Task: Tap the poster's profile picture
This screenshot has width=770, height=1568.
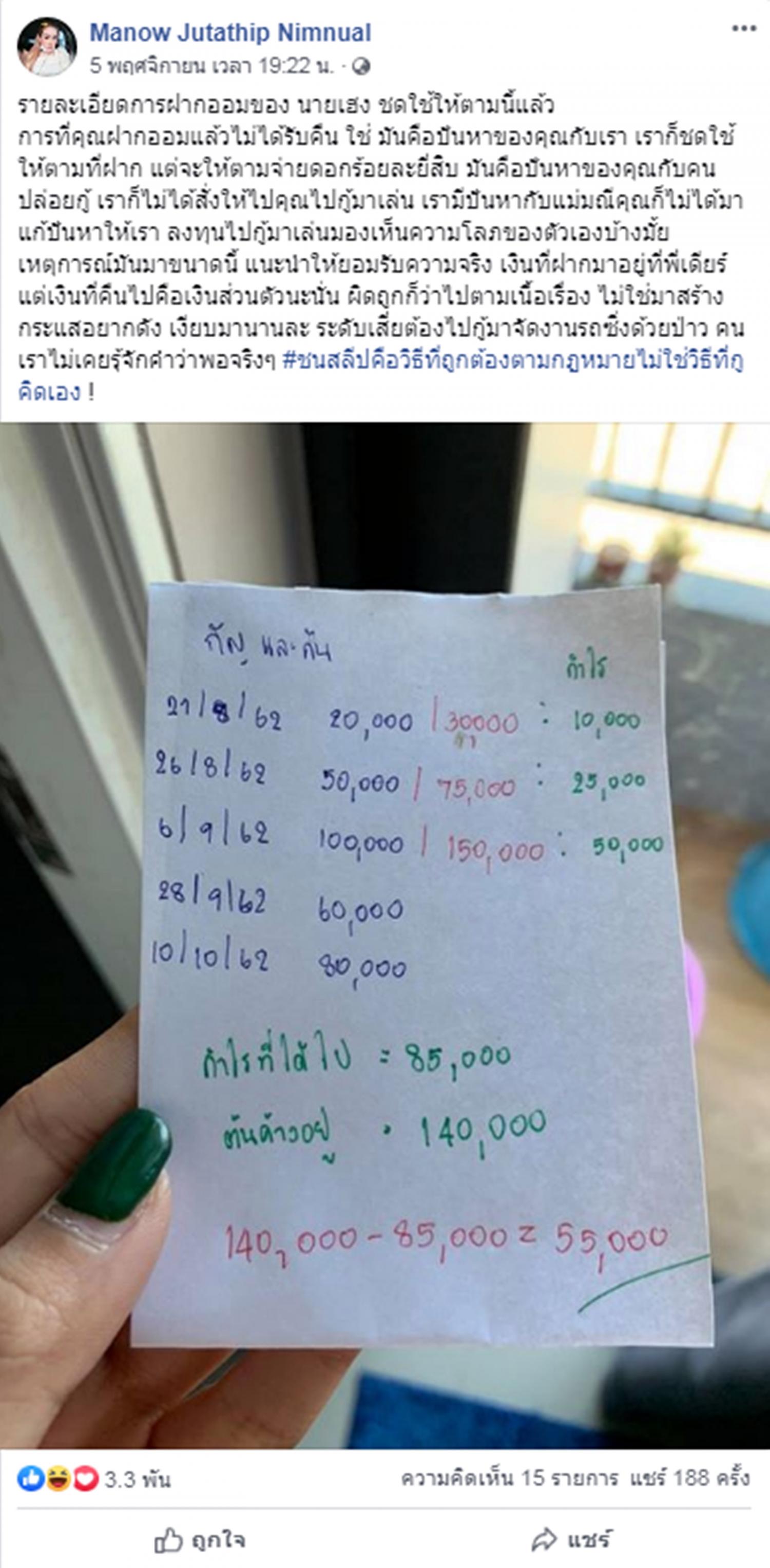Action: (47, 47)
